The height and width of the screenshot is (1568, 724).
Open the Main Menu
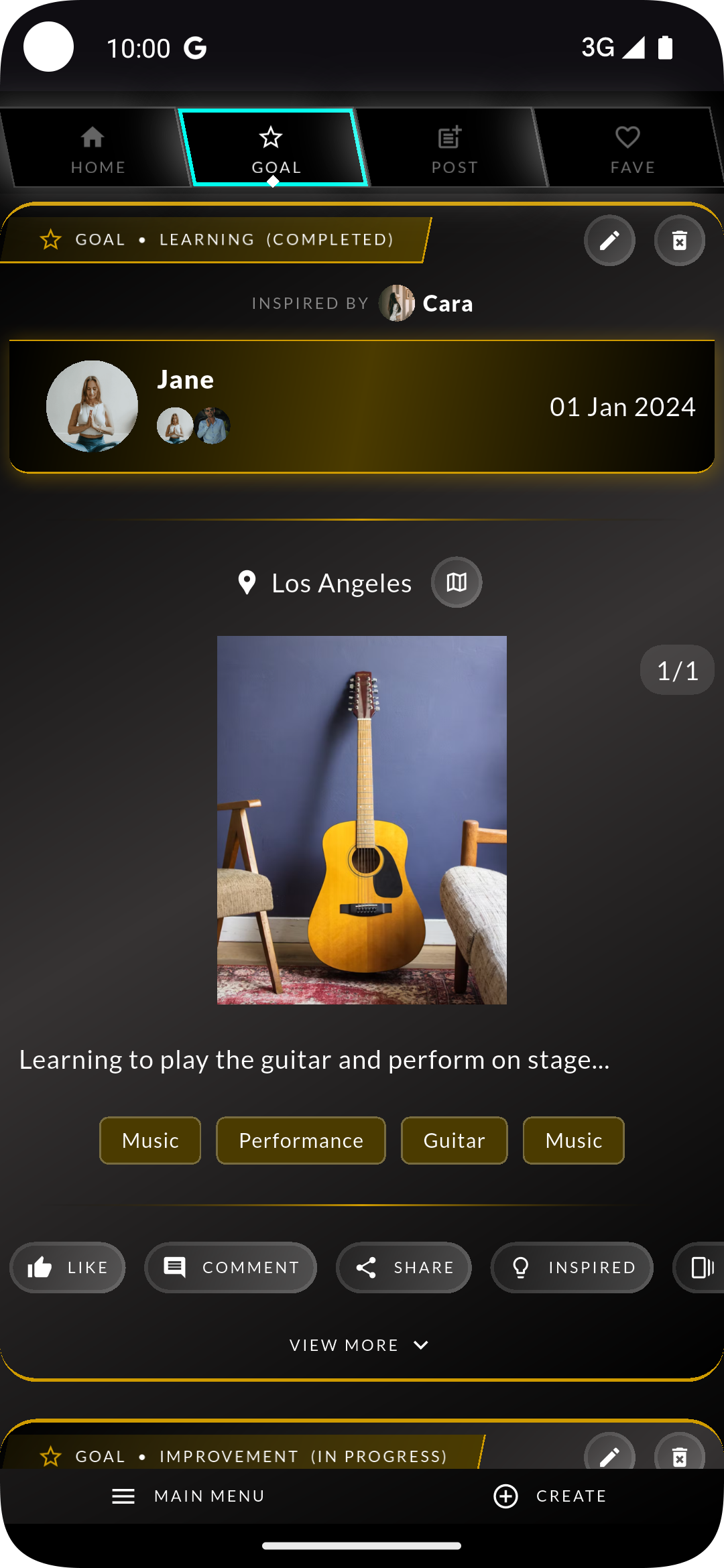[188, 1496]
